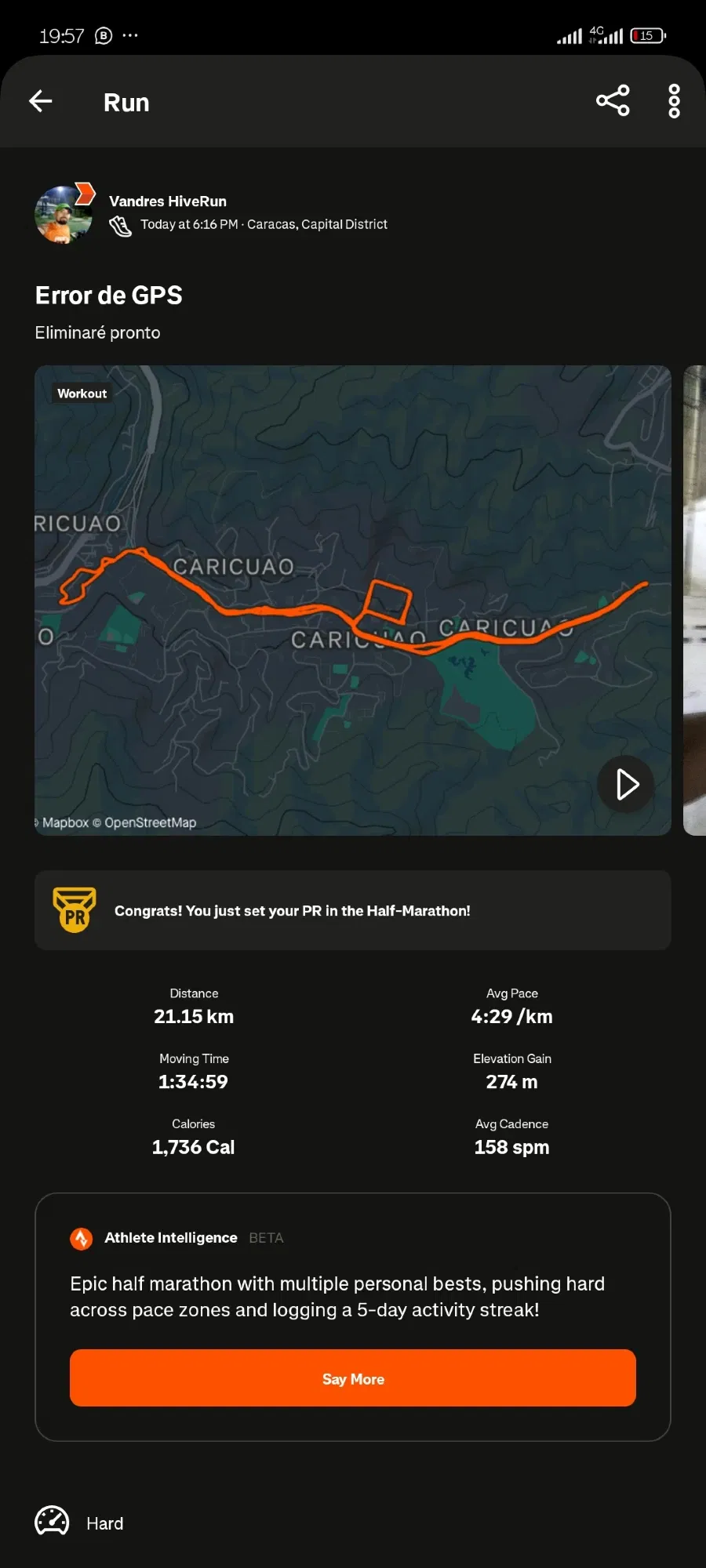Open Vandres HiveRun's profile picture
Image resolution: width=706 pixels, height=1568 pixels.
point(63,214)
